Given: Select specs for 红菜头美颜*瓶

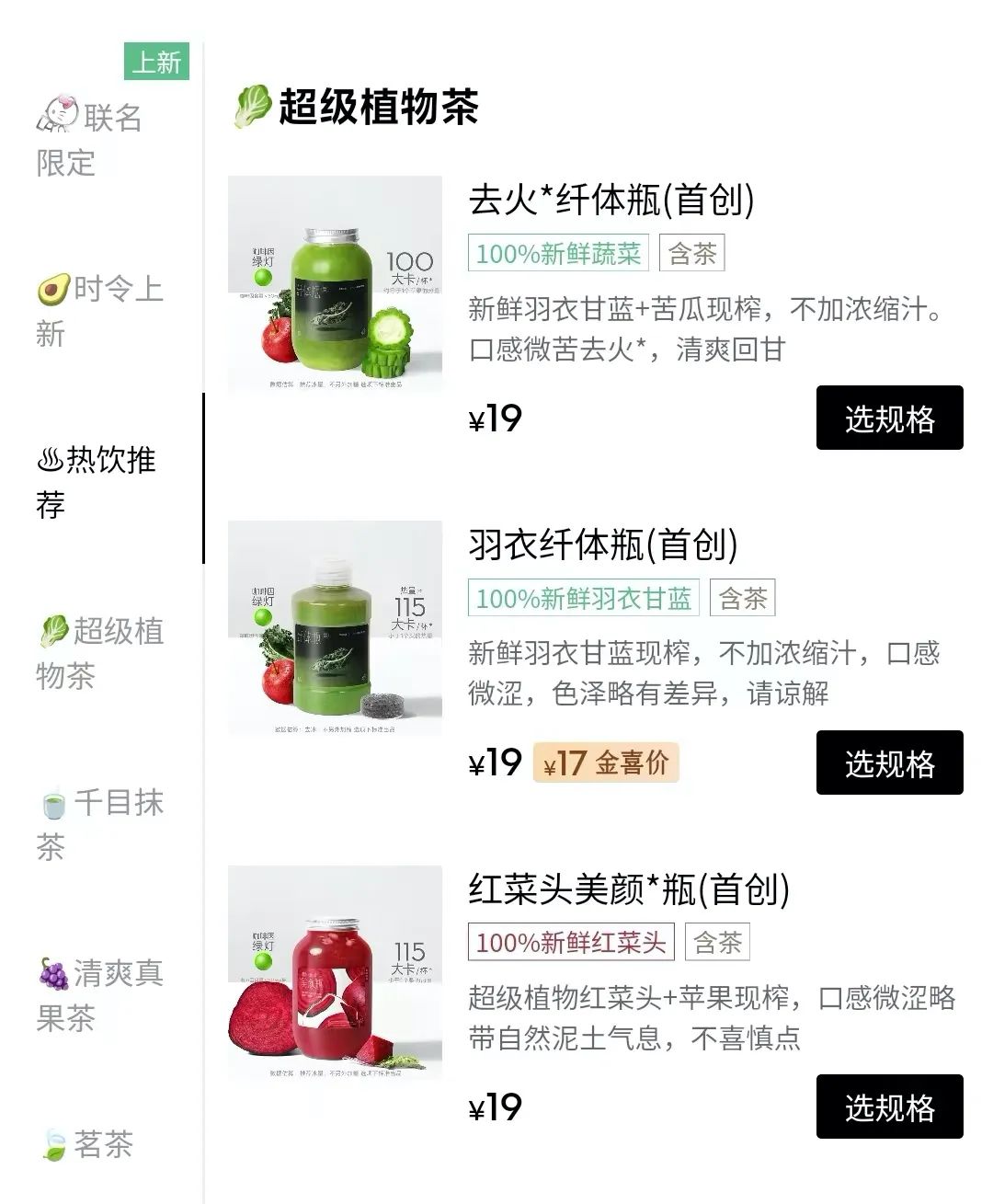Looking at the screenshot, I should tap(889, 1107).
